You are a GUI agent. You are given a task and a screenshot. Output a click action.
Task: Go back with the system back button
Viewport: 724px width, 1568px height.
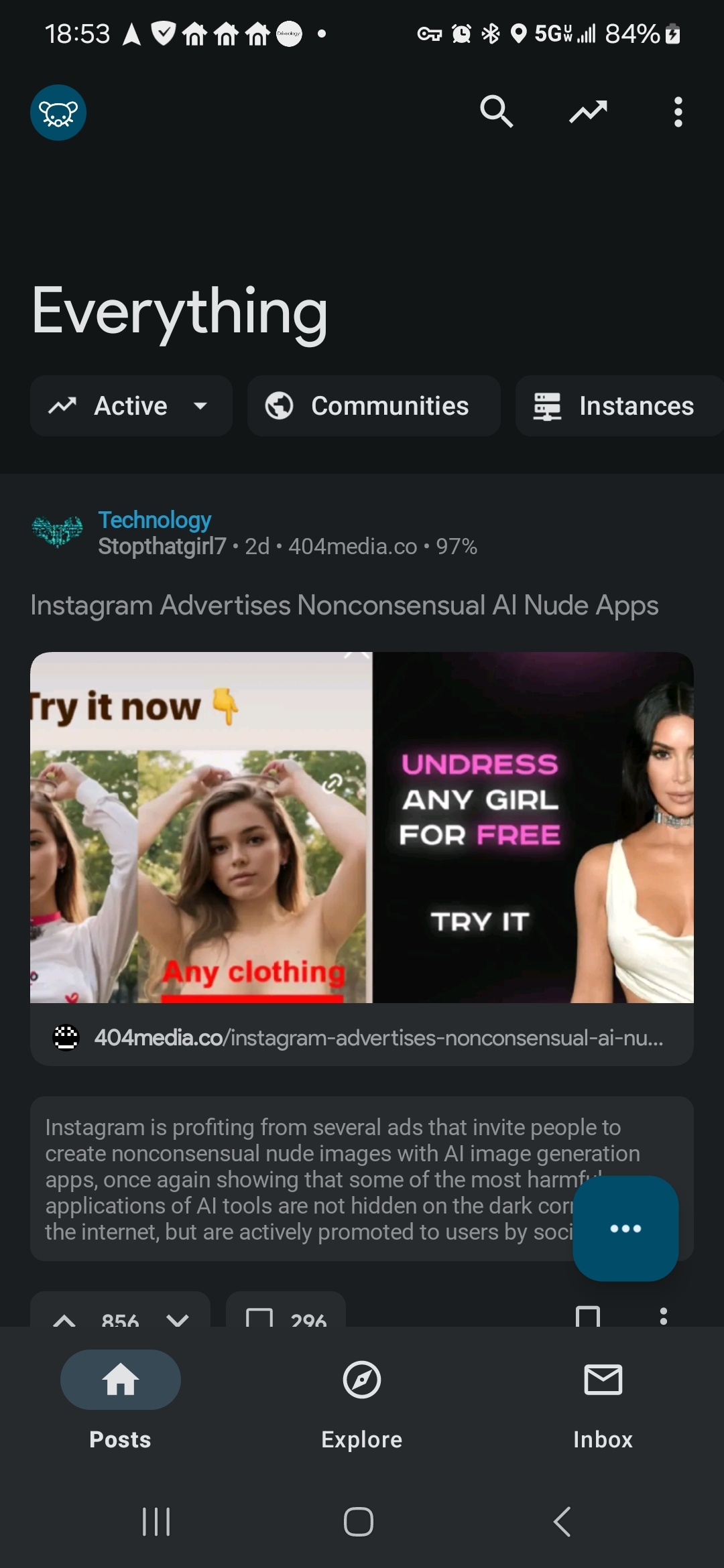coord(562,1522)
